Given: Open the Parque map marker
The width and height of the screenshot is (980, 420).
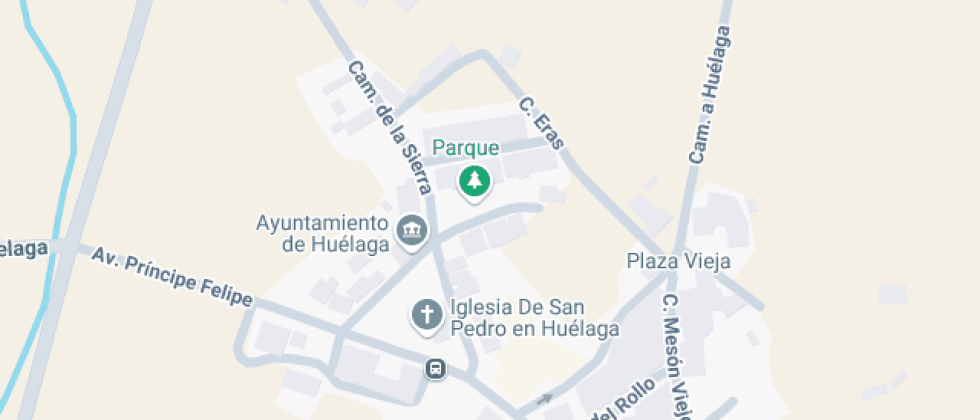Looking at the screenshot, I should point(474,182).
